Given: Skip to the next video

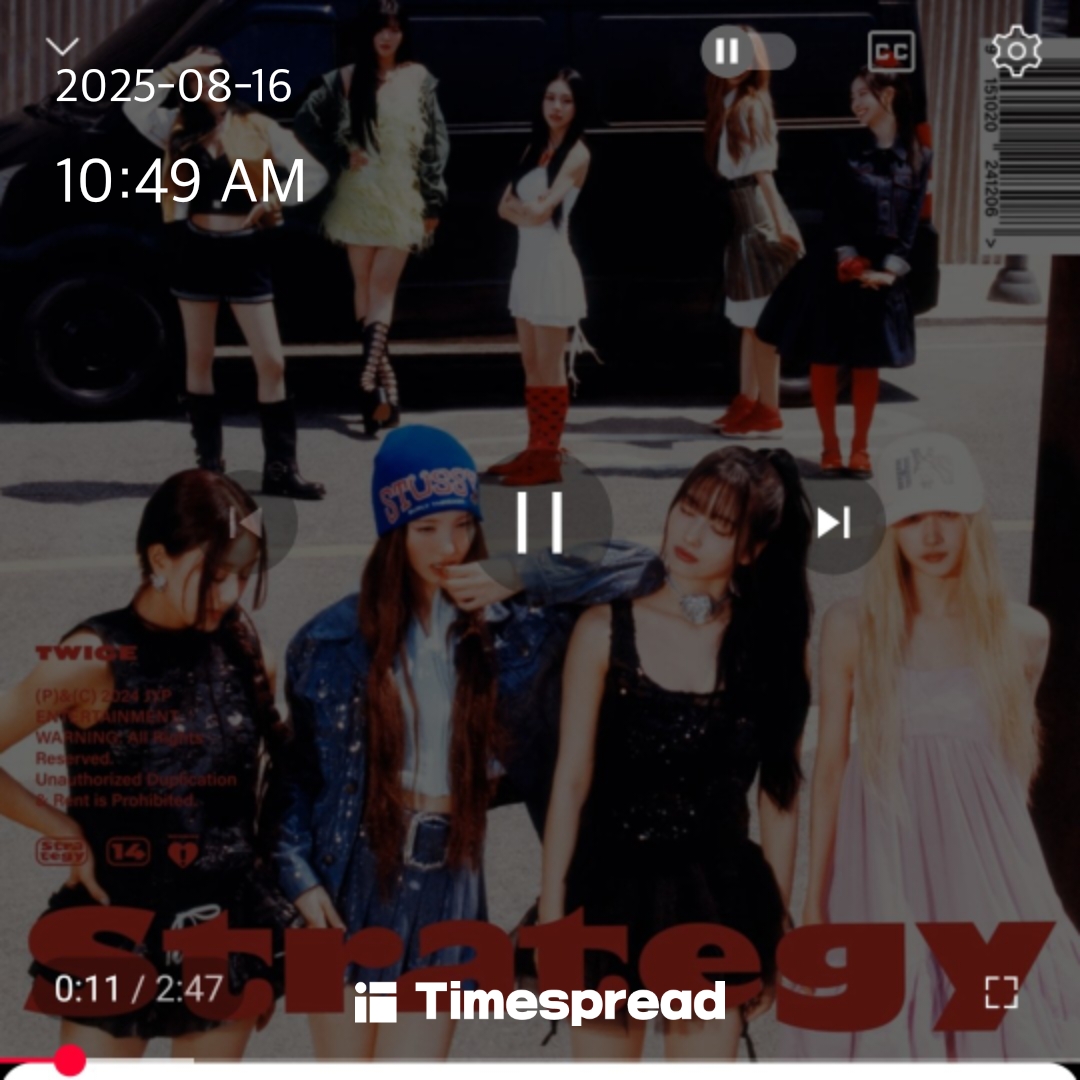Looking at the screenshot, I should point(833,522).
